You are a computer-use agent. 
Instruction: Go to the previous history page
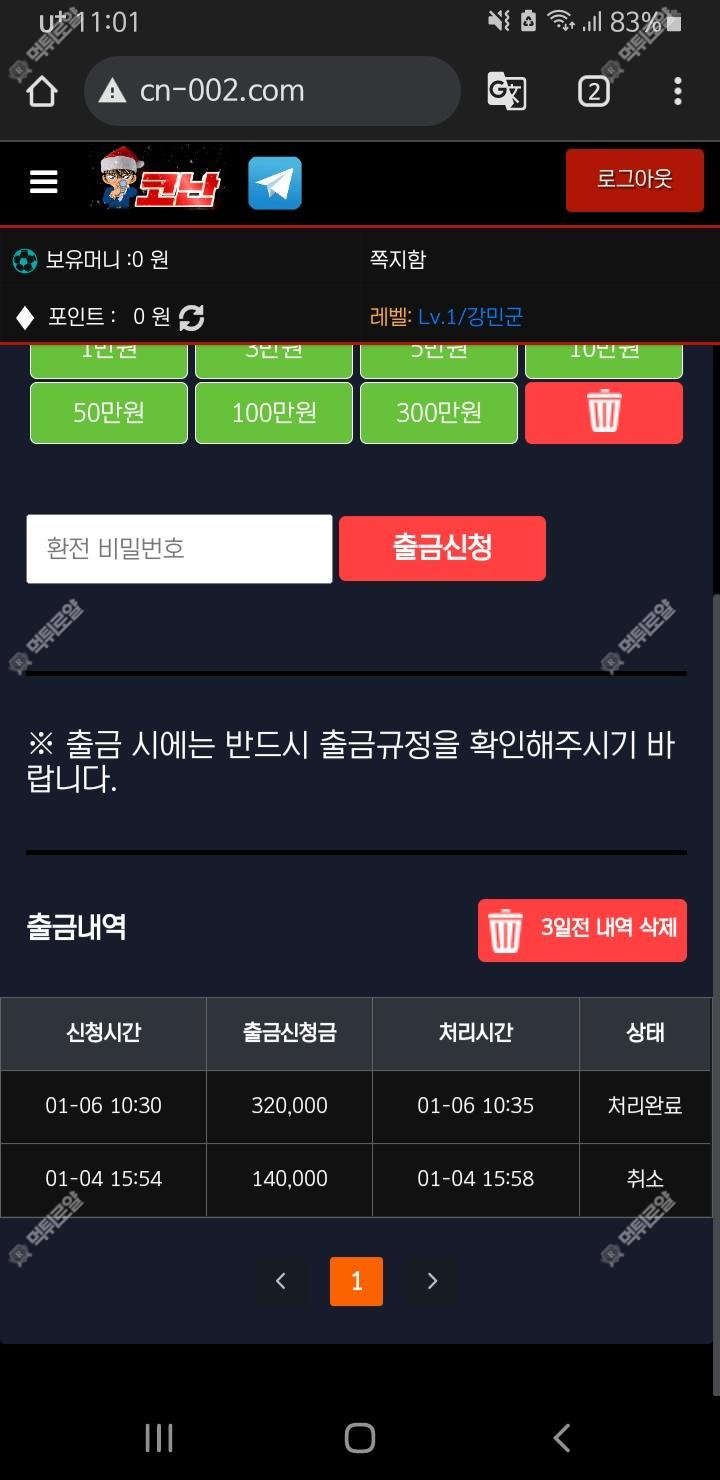click(x=281, y=1281)
